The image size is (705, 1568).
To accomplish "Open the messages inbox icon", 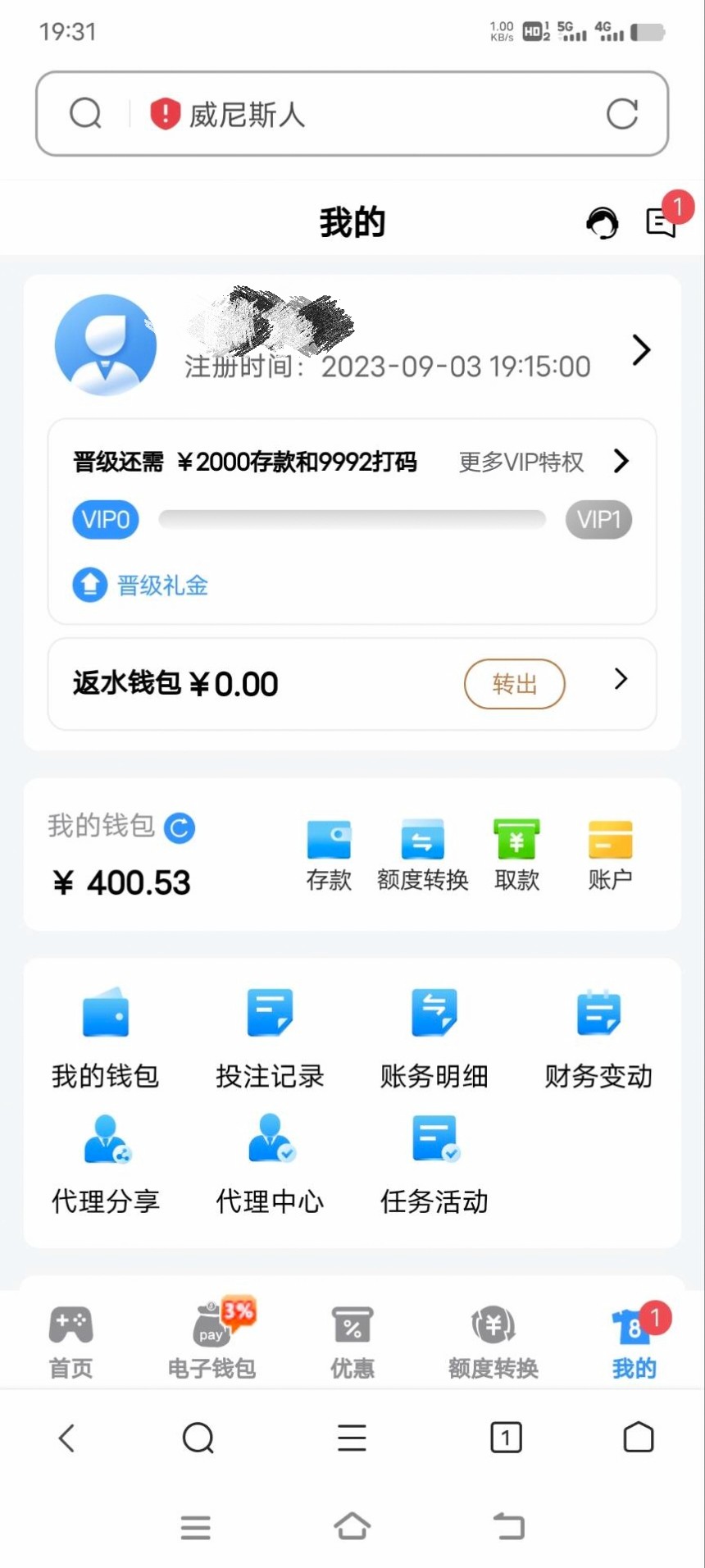I will coord(662,222).
